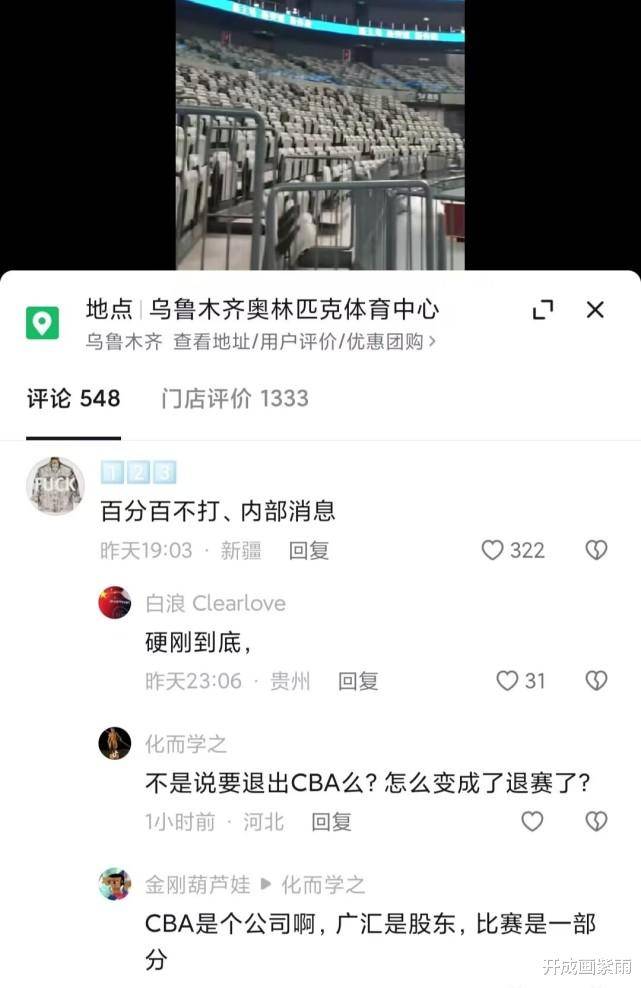This screenshot has width=641, height=988.
Task: Reply to 化而学之's comment
Action: (x=331, y=821)
